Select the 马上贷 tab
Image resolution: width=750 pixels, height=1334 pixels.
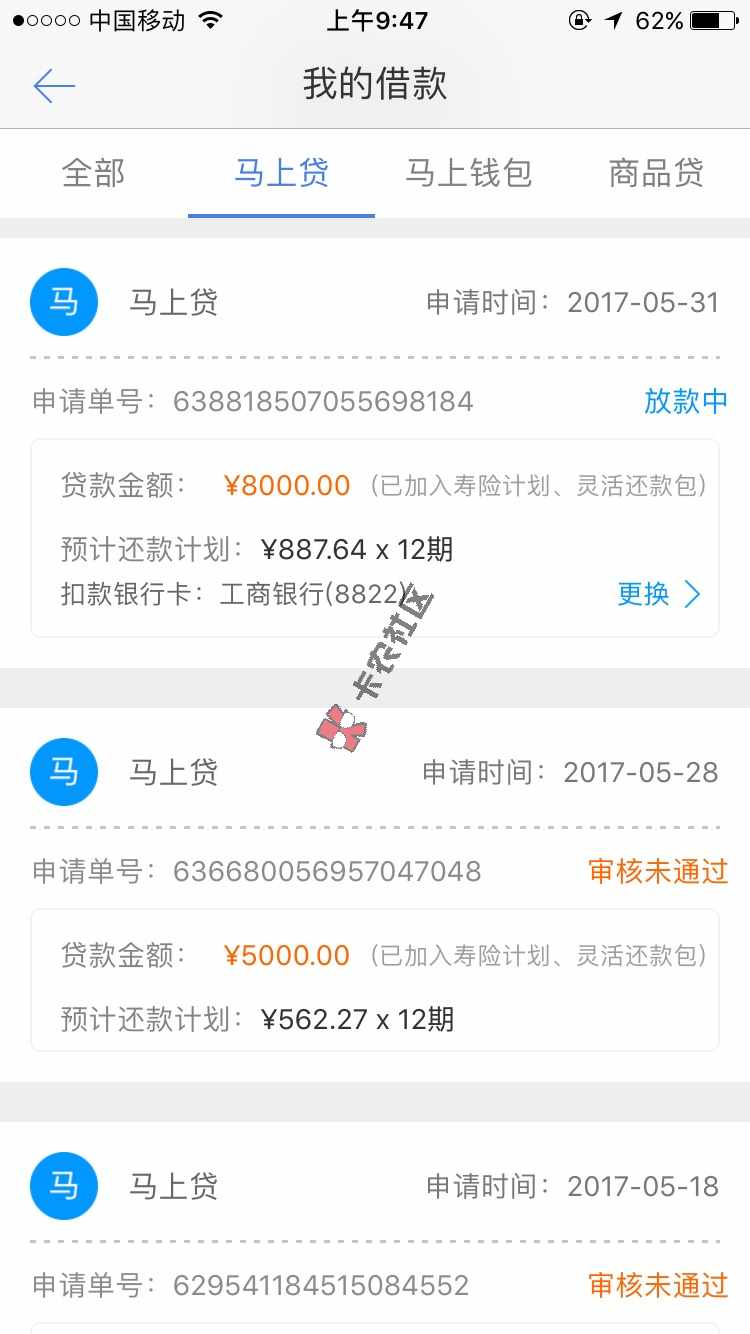coord(281,173)
